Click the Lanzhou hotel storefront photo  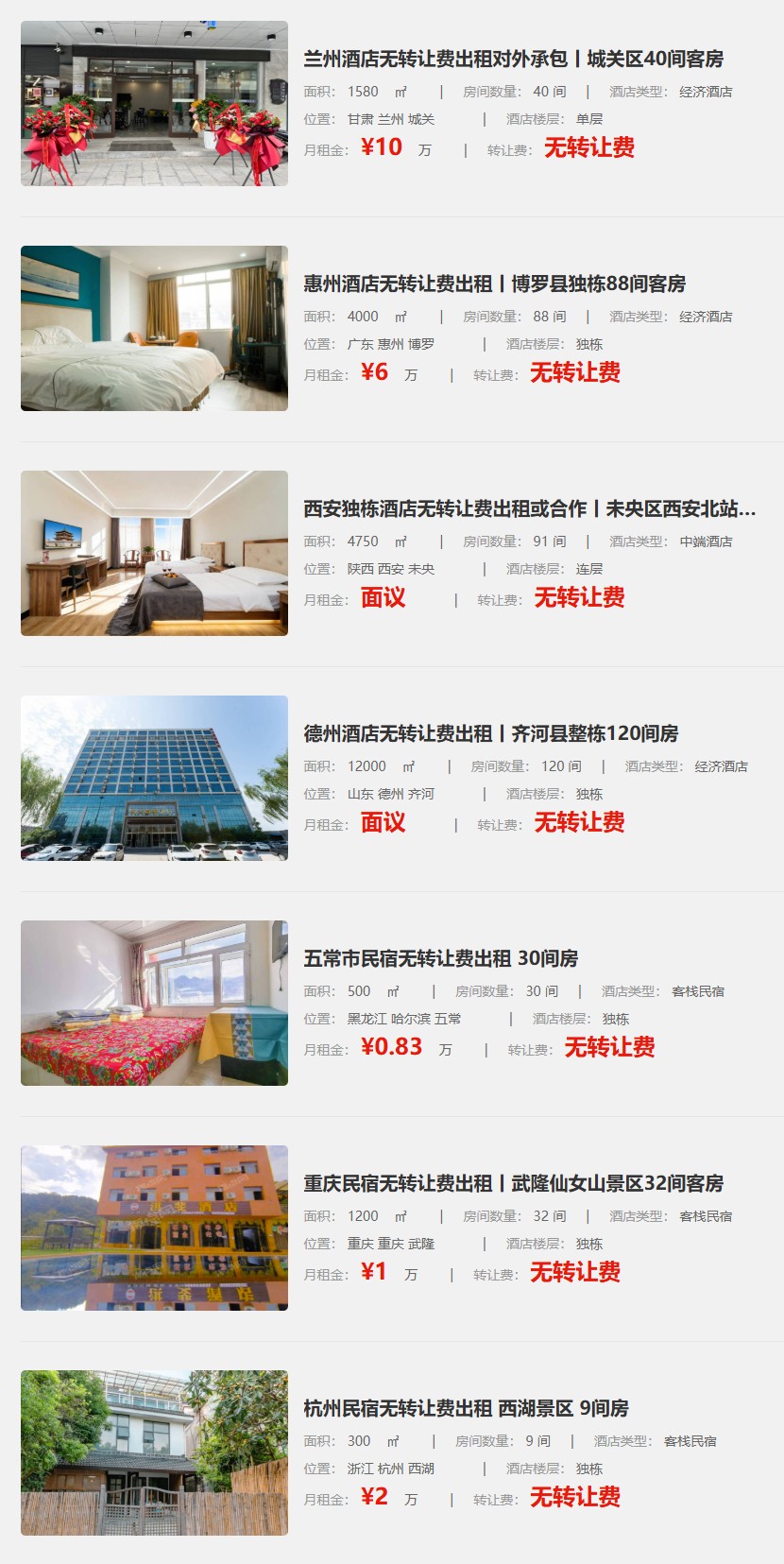tap(154, 103)
